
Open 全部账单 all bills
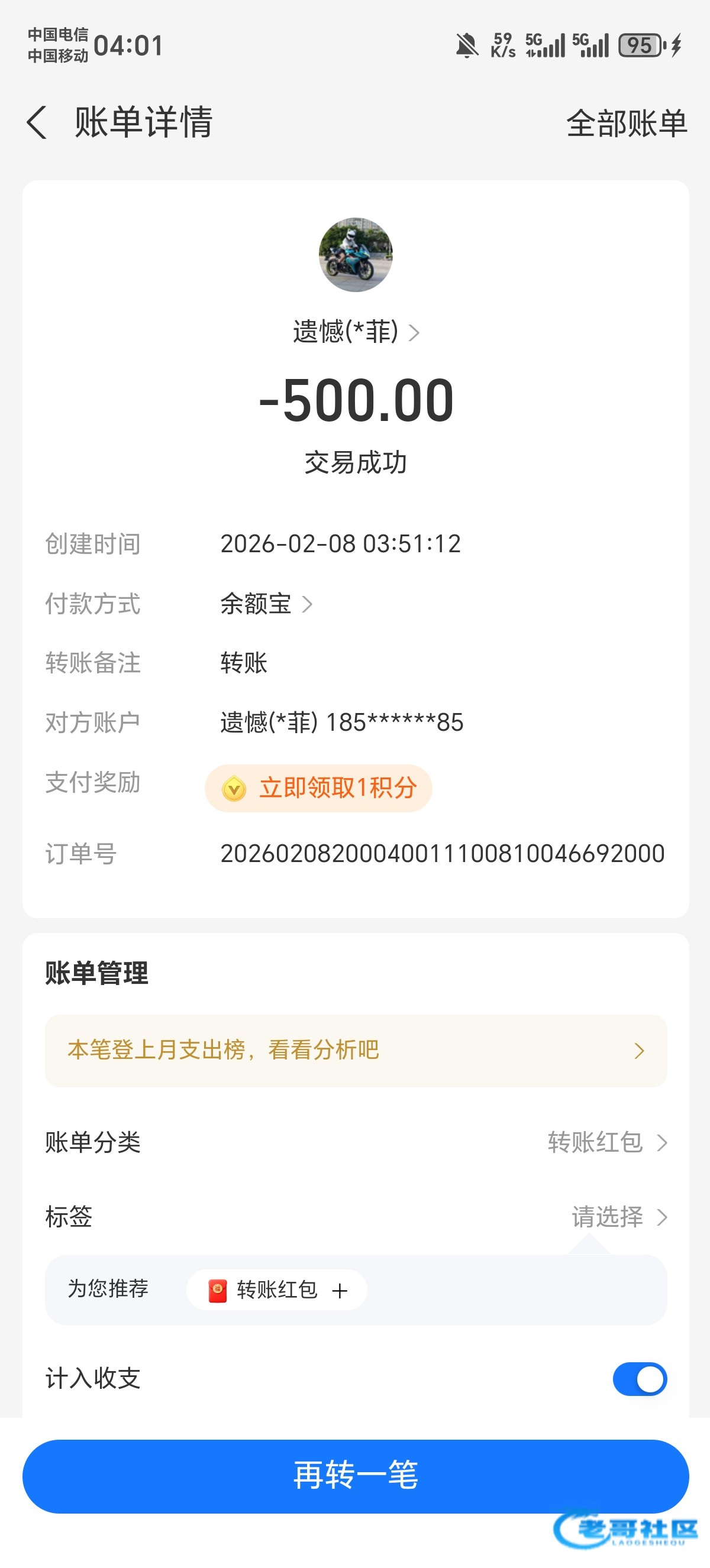(626, 124)
